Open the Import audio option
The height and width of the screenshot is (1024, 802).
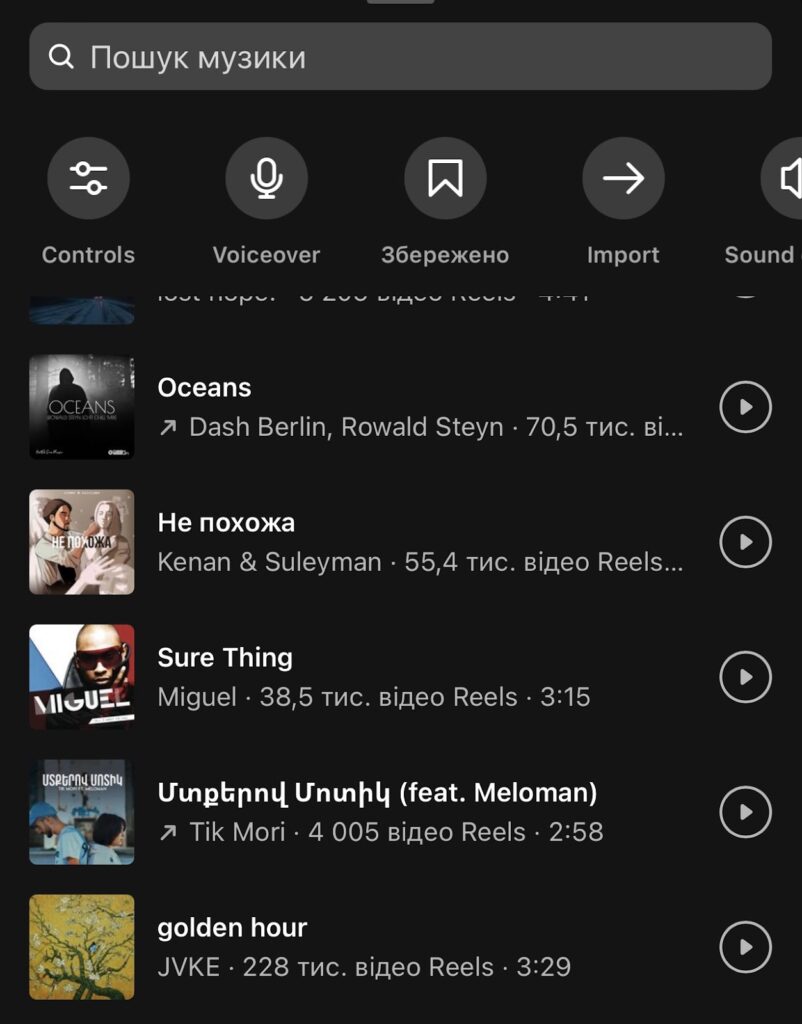coord(623,178)
